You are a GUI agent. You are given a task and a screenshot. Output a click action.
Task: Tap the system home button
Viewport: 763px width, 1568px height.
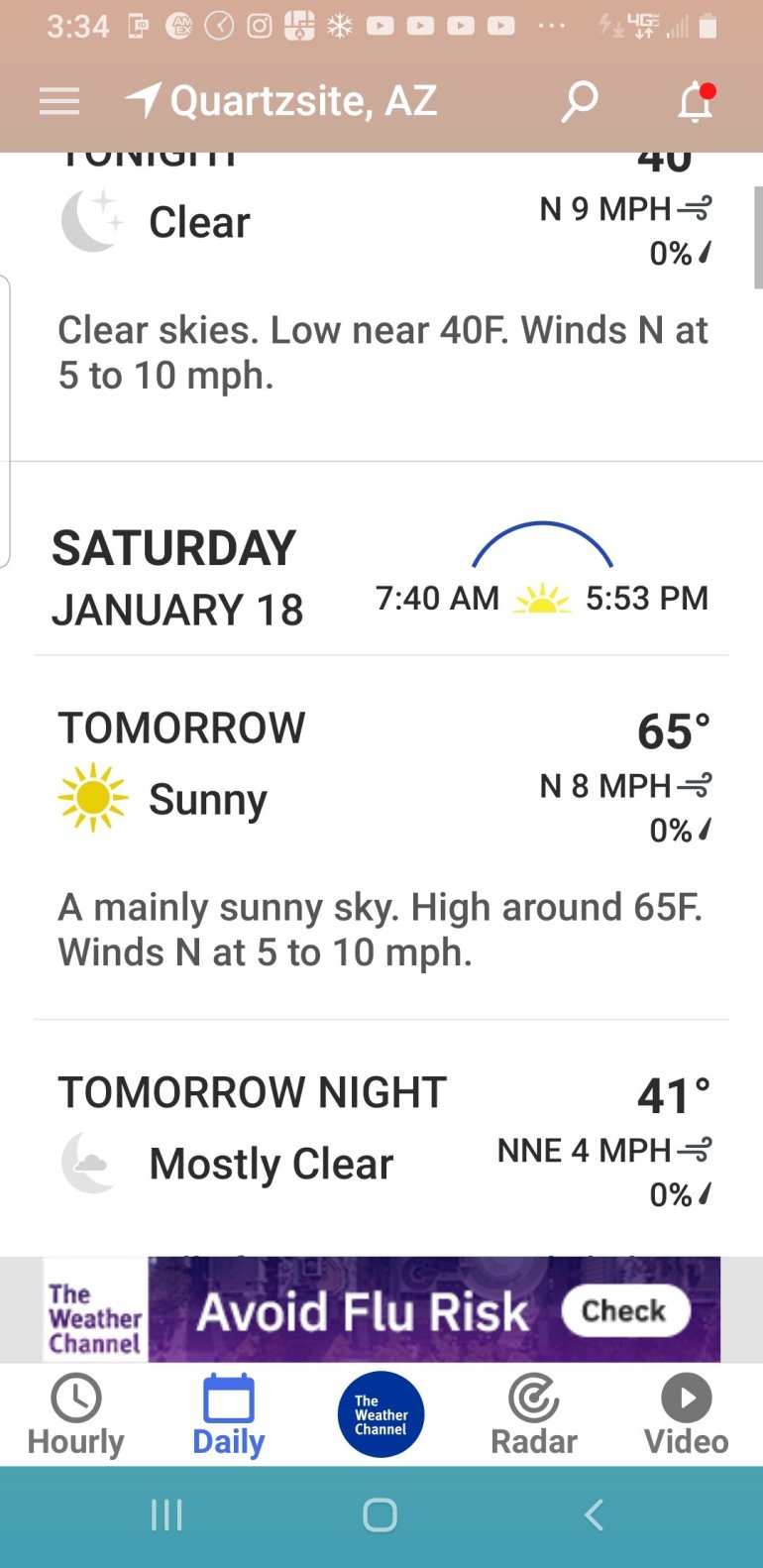381,1514
